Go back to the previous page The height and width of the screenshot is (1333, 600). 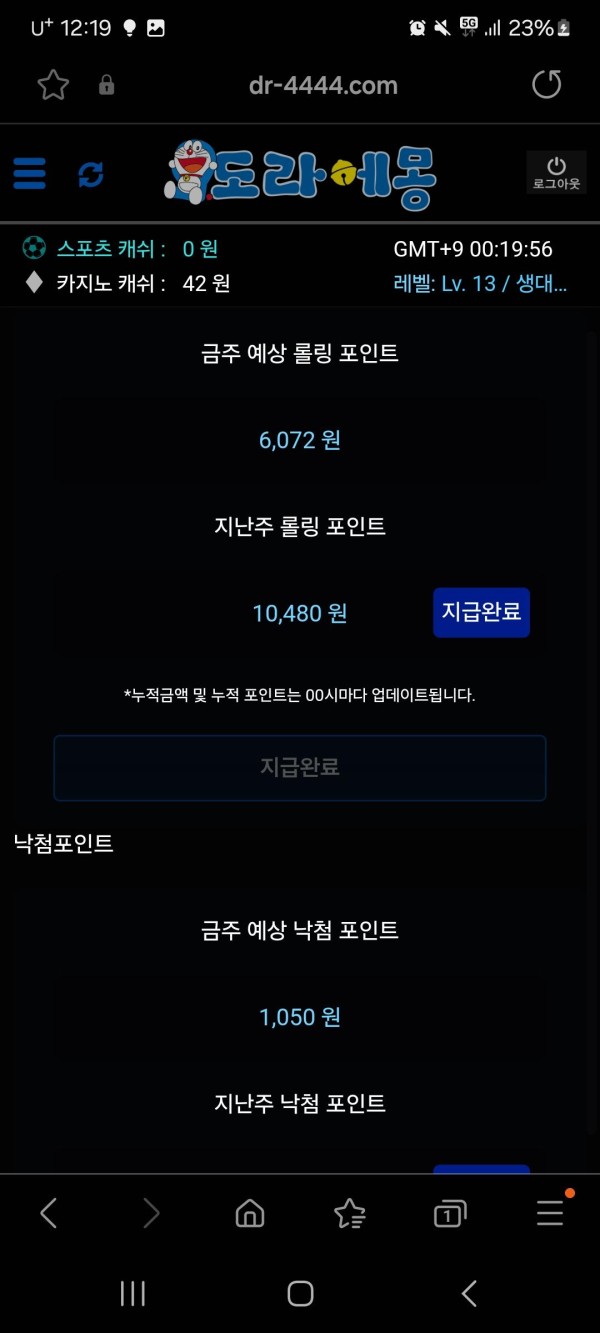(x=48, y=1214)
